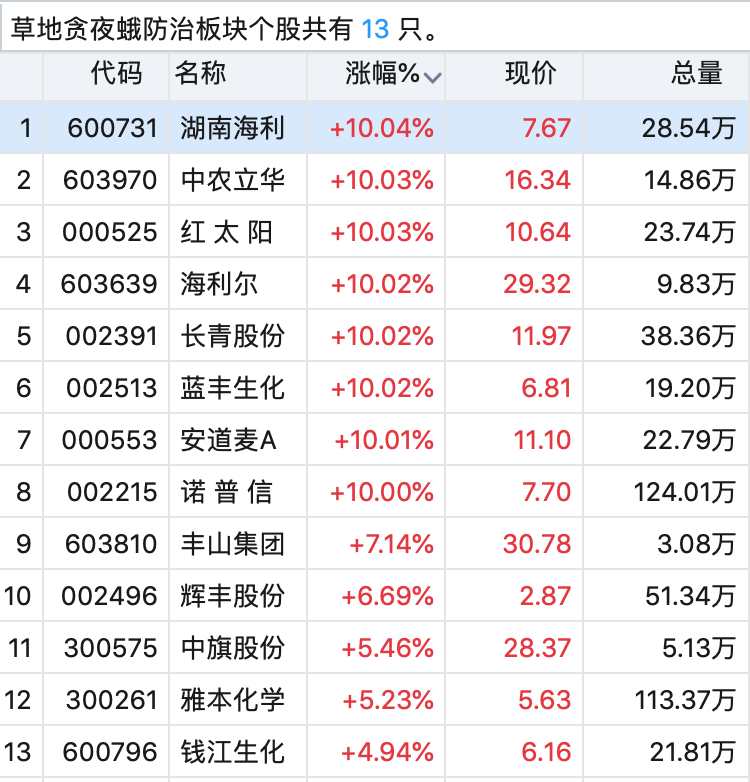Screen dimensions: 750x782
Task: Select the 丰山集团 row
Action: 233,544
